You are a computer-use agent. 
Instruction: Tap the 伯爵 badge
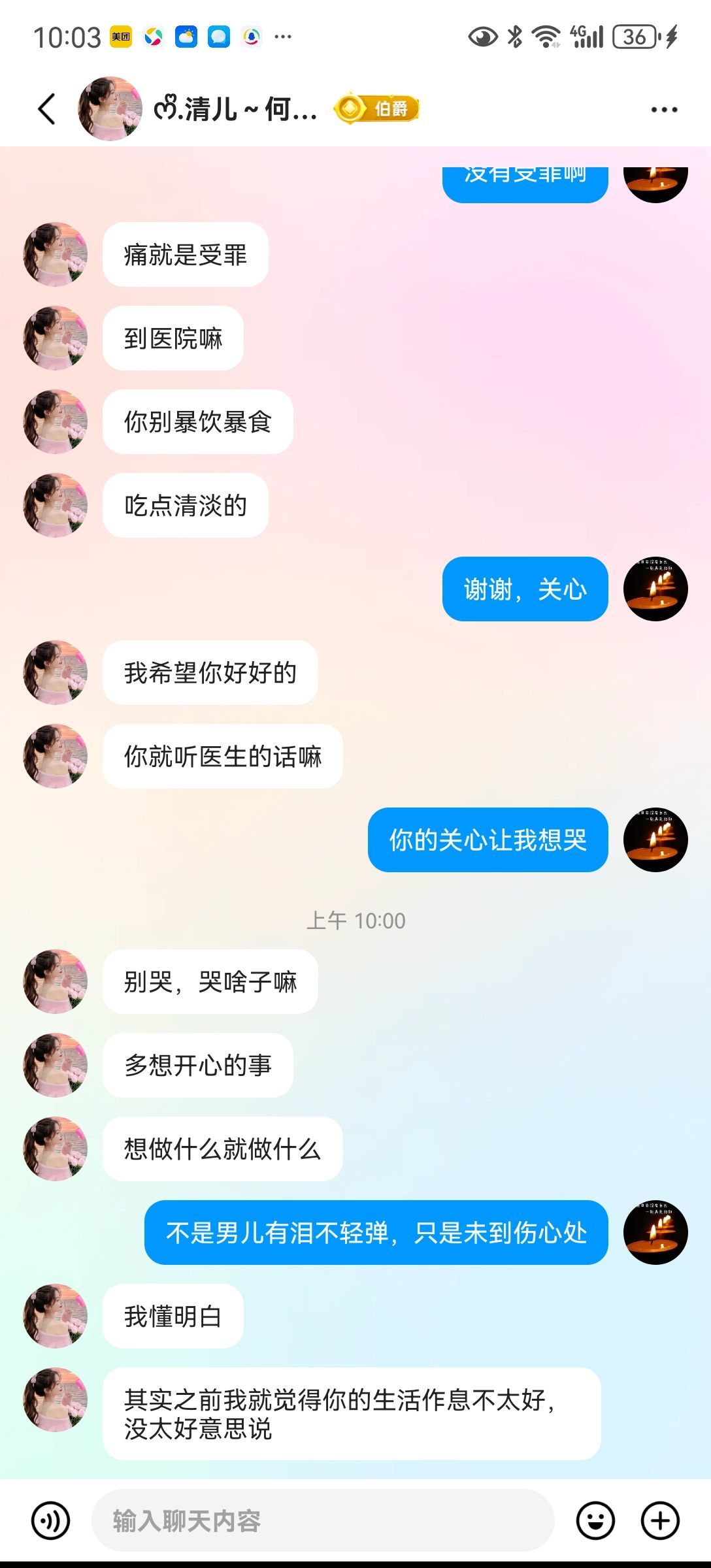click(376, 108)
